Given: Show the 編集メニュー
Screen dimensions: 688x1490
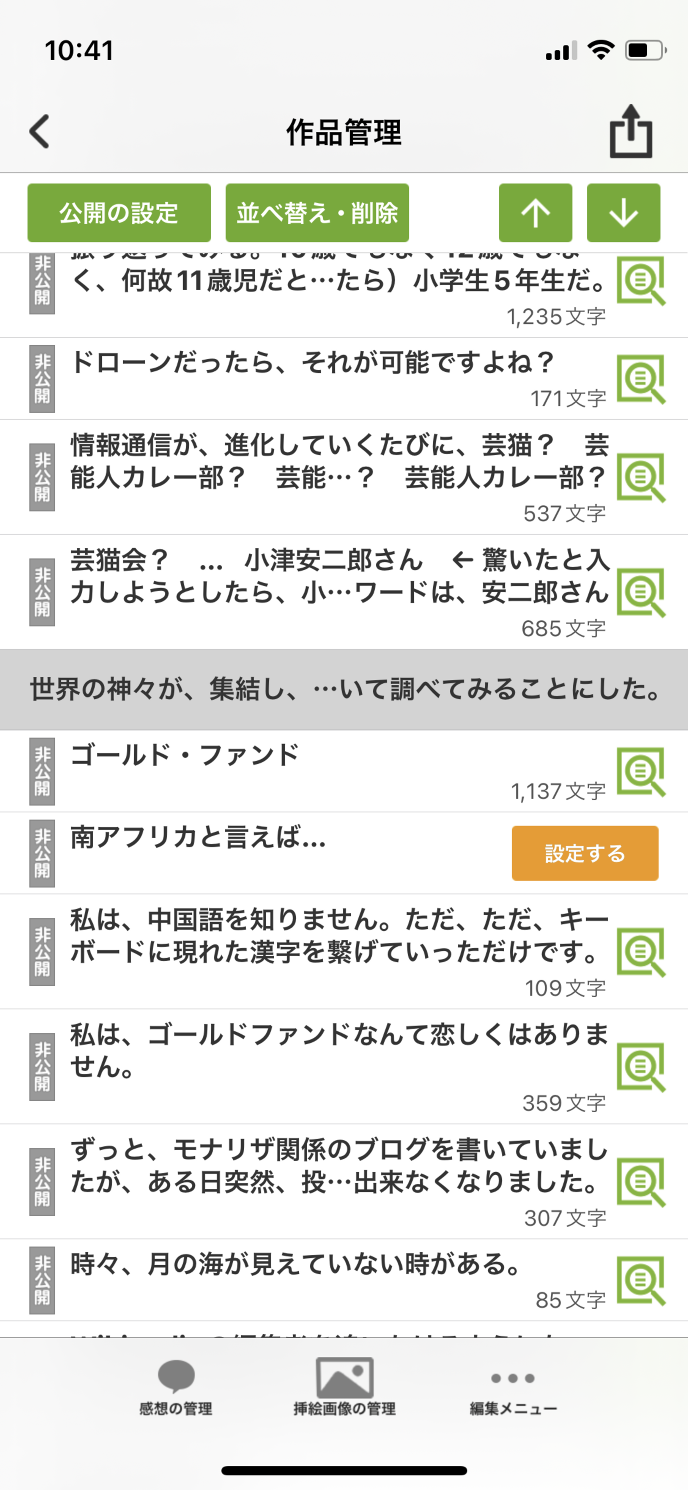Looking at the screenshot, I should click(x=513, y=1388).
